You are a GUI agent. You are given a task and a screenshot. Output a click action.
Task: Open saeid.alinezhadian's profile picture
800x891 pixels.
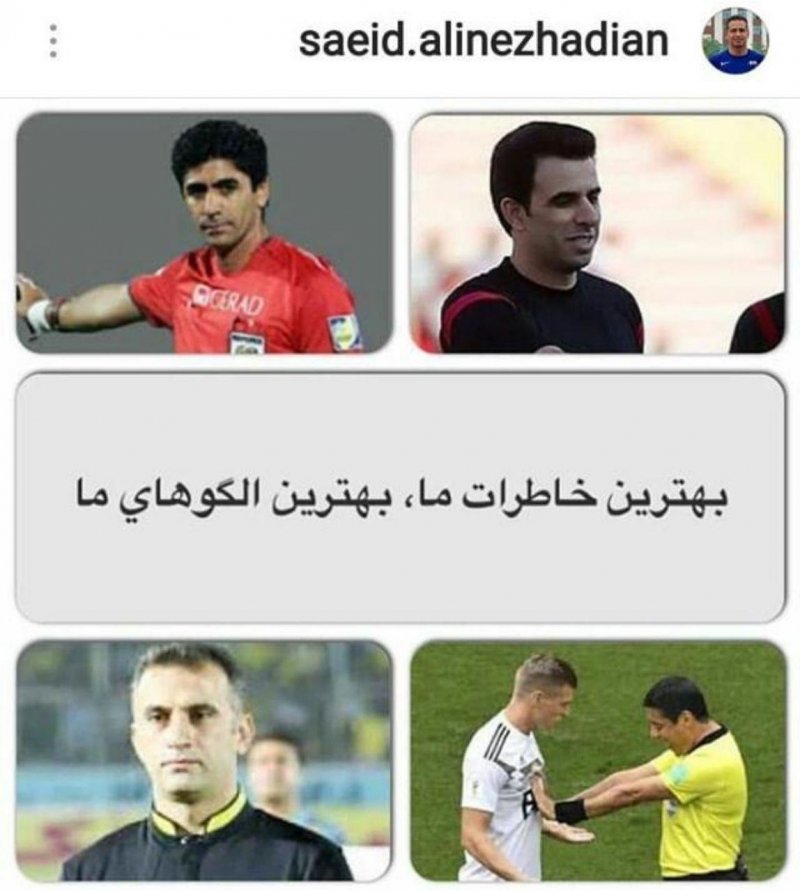[x=735, y=41]
